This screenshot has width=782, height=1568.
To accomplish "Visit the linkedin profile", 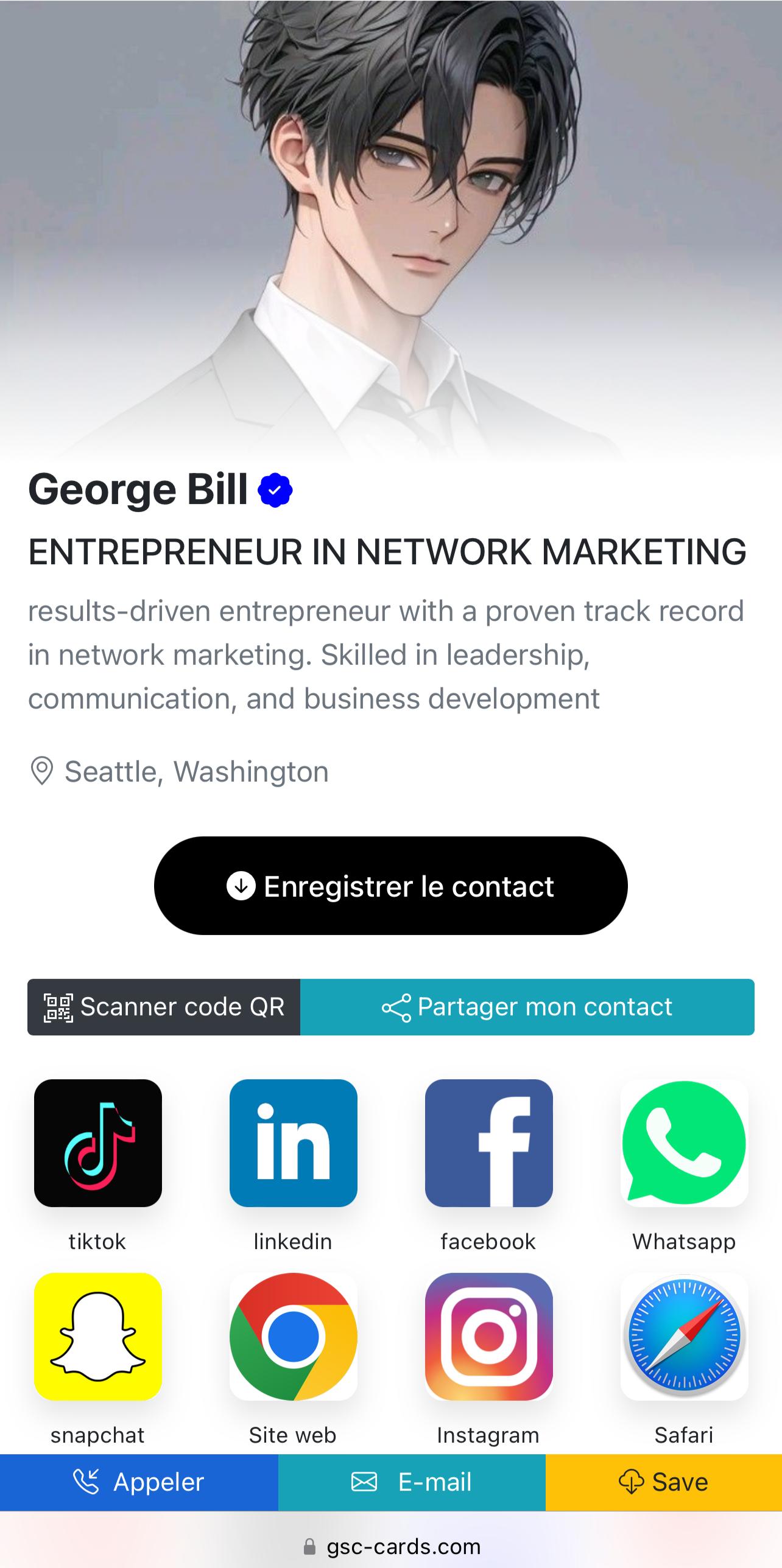I will pyautogui.click(x=293, y=1143).
